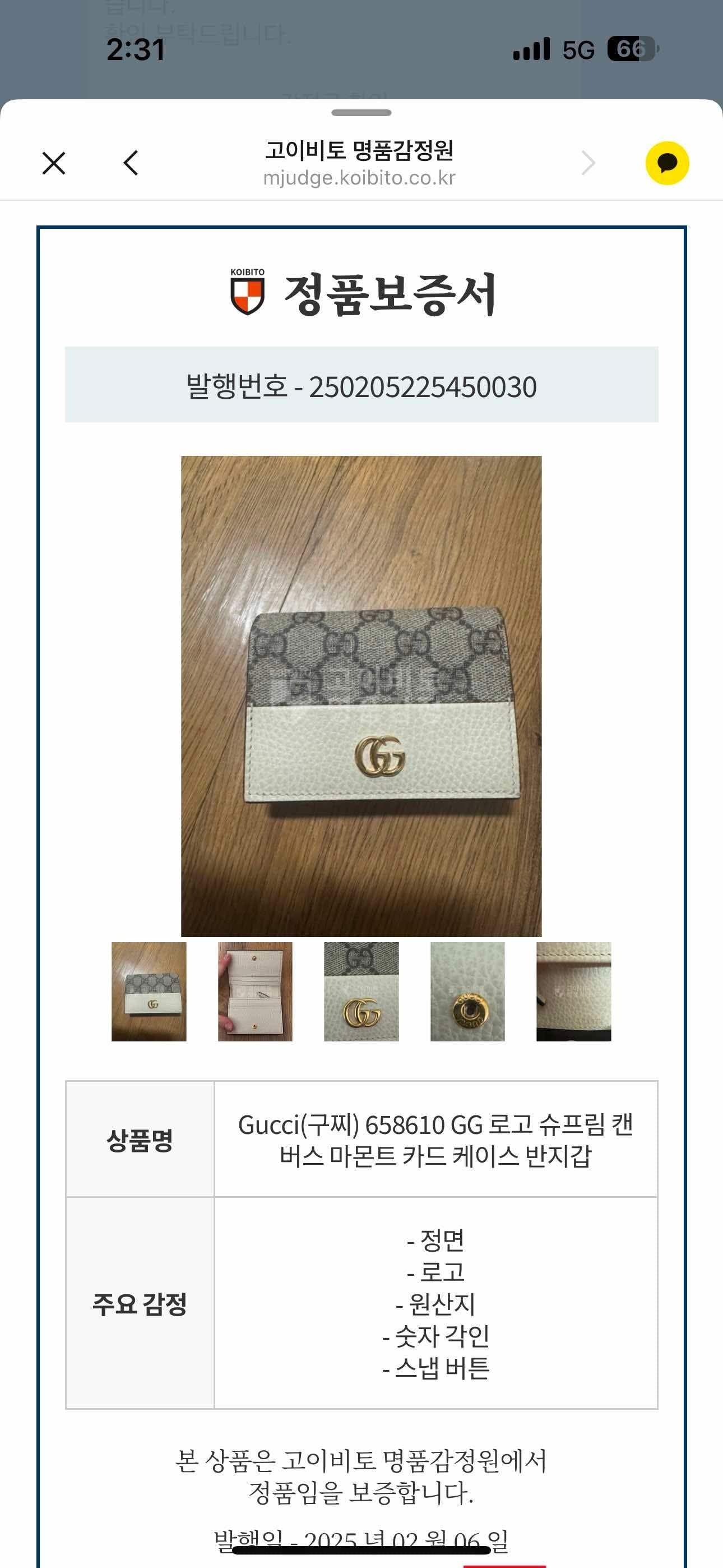Open the yellow KakaoTalk chat bubble icon
The height and width of the screenshot is (1568, 723).
[x=667, y=163]
